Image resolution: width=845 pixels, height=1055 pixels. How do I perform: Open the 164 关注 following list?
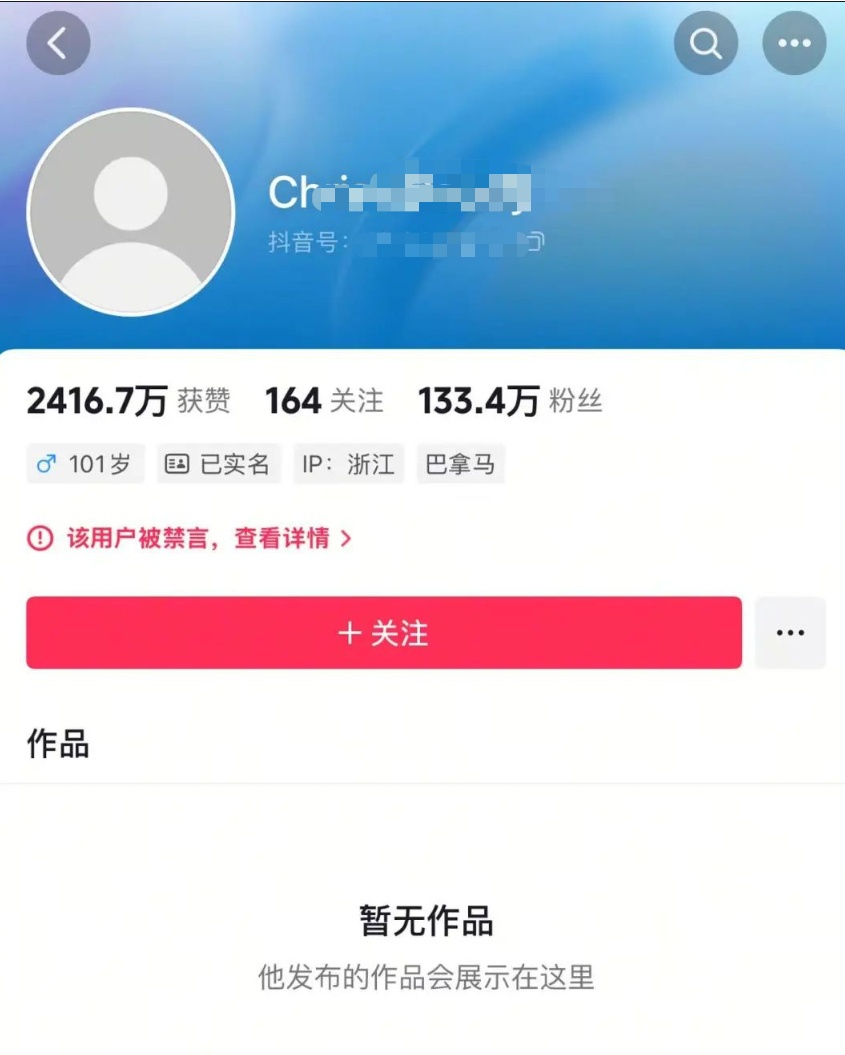(324, 402)
